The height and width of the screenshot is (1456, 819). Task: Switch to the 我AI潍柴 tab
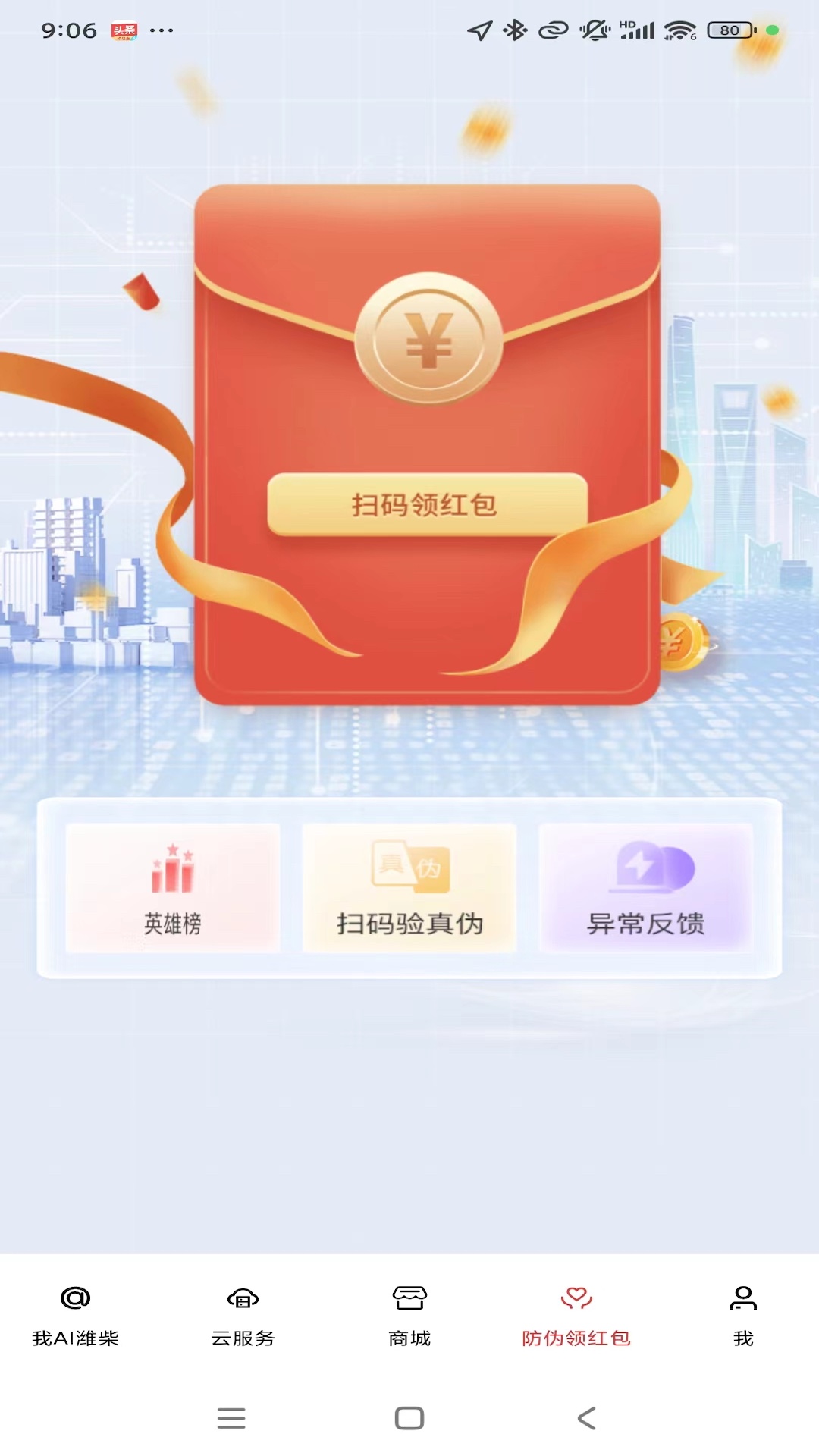(76, 1316)
